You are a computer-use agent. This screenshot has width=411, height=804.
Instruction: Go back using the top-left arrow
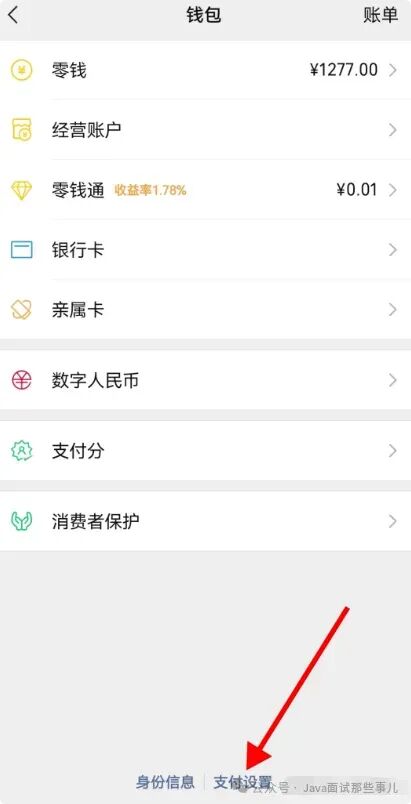tap(13, 15)
